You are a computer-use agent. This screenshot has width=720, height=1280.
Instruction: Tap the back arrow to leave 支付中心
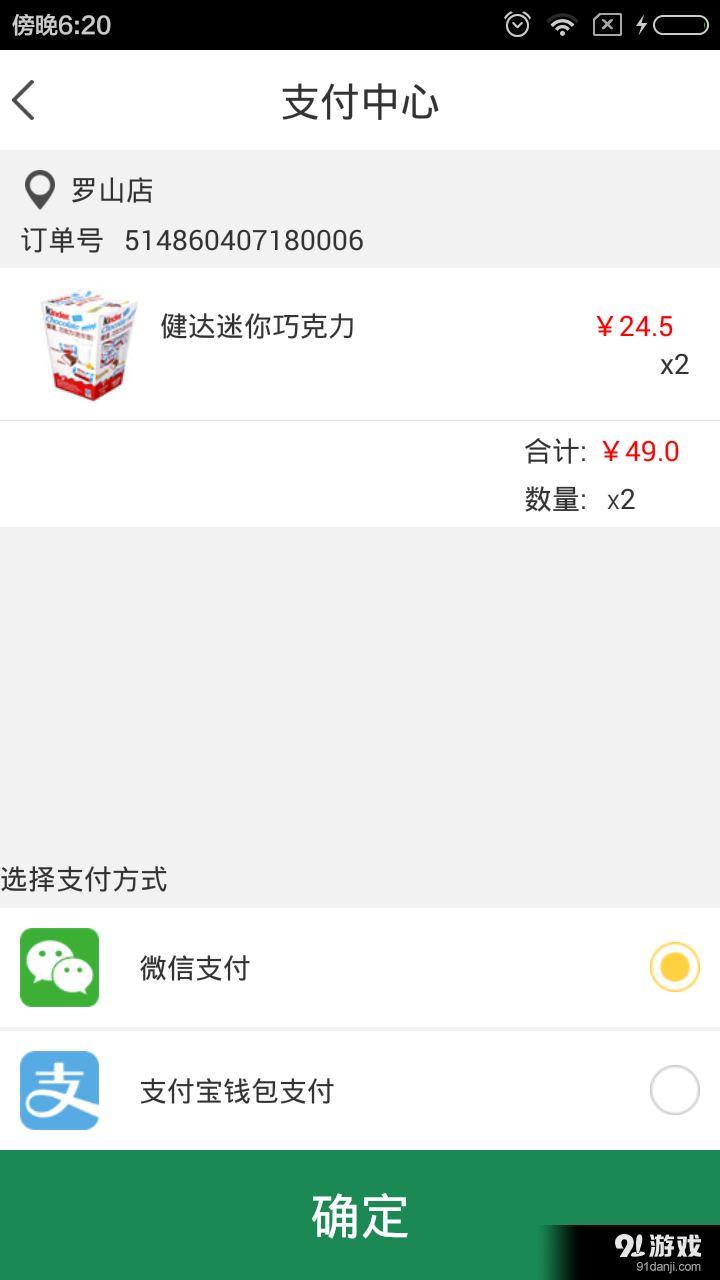24,100
